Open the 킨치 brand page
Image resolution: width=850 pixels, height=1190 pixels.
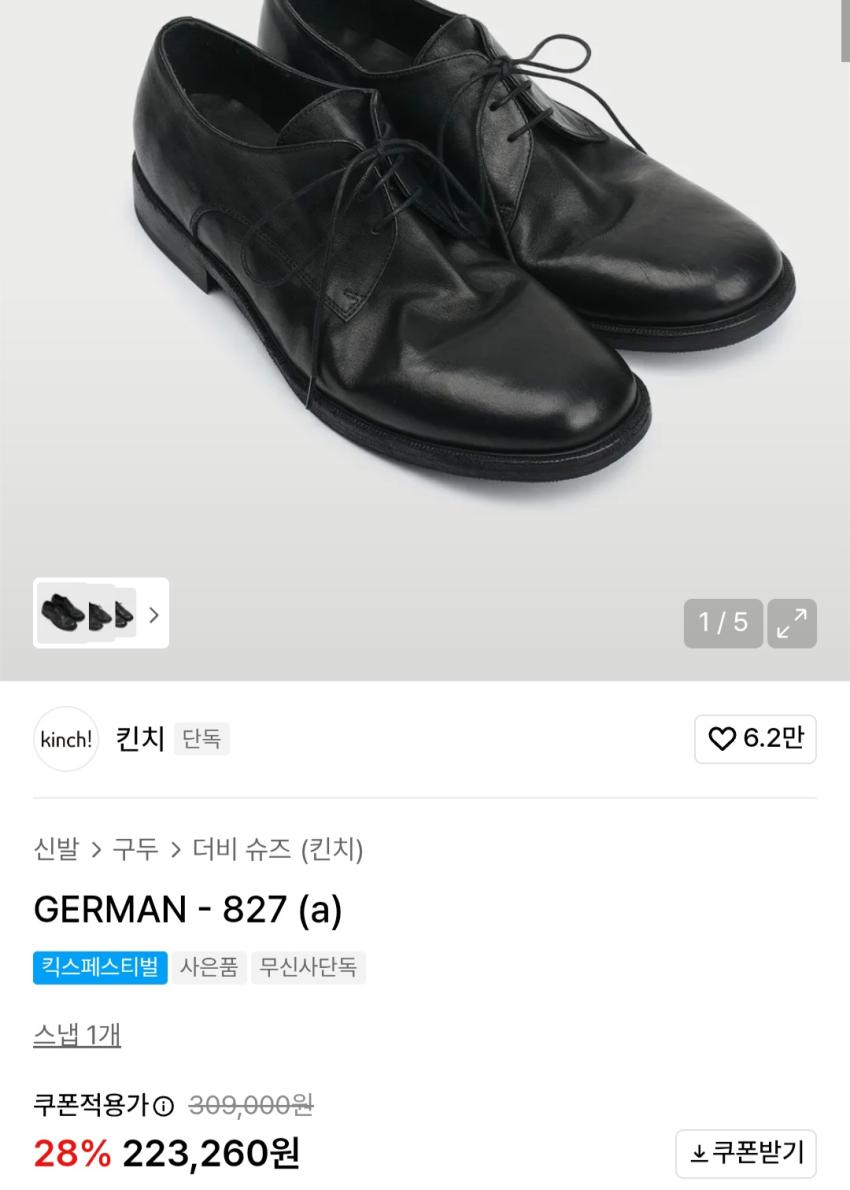[x=140, y=739]
